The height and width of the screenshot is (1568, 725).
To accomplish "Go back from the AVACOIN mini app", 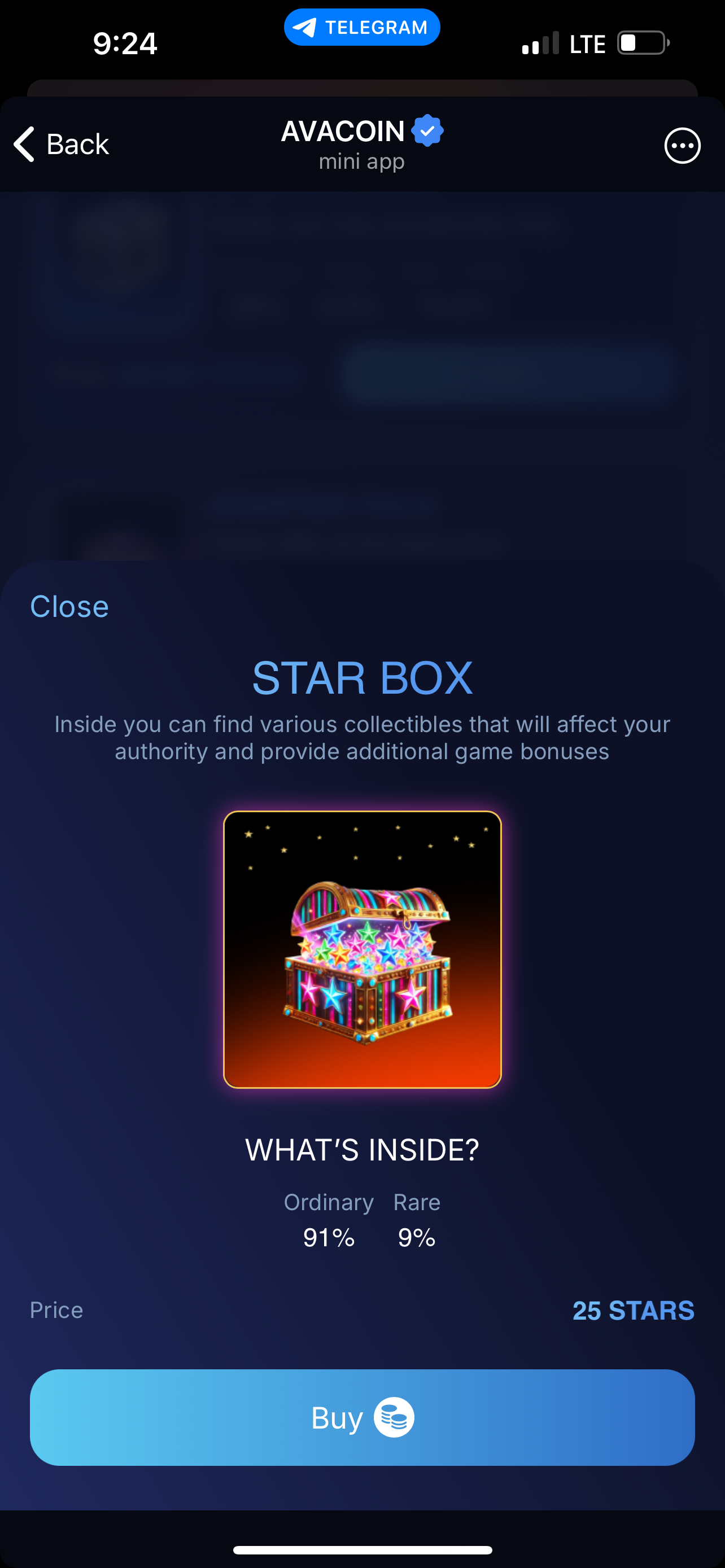I will pyautogui.click(x=61, y=144).
